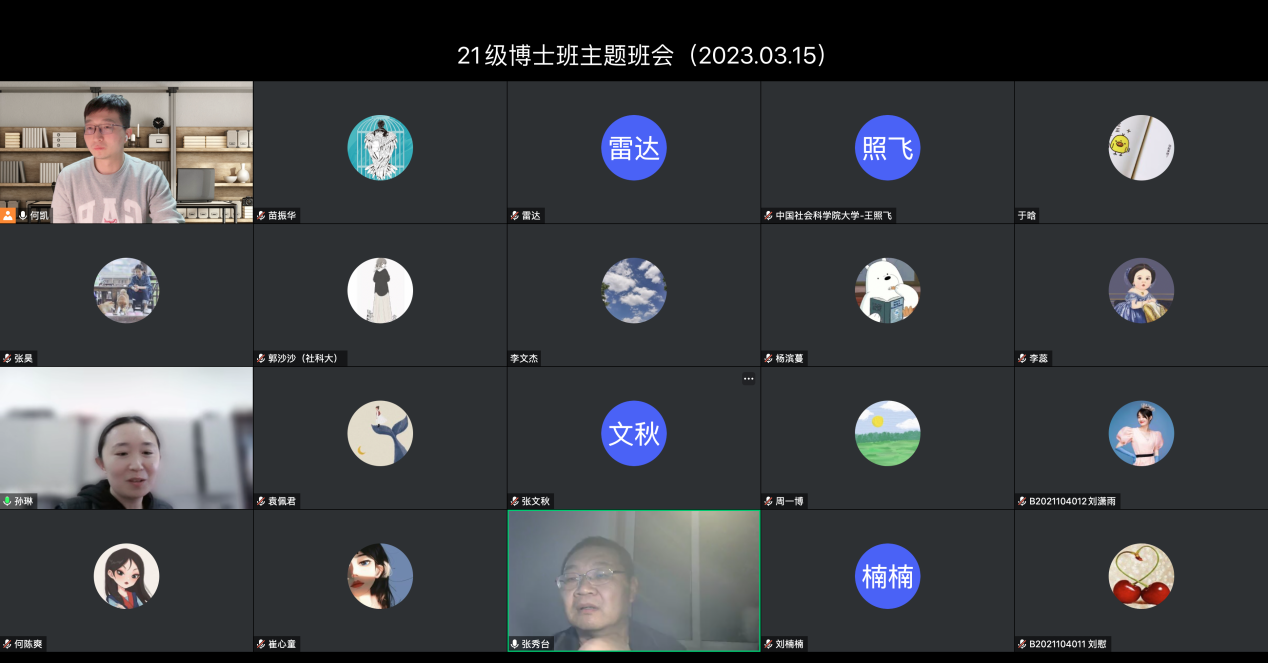Viewport: 1268px width, 663px height.
Task: Select 雷达's participant tile
Action: (x=633, y=151)
